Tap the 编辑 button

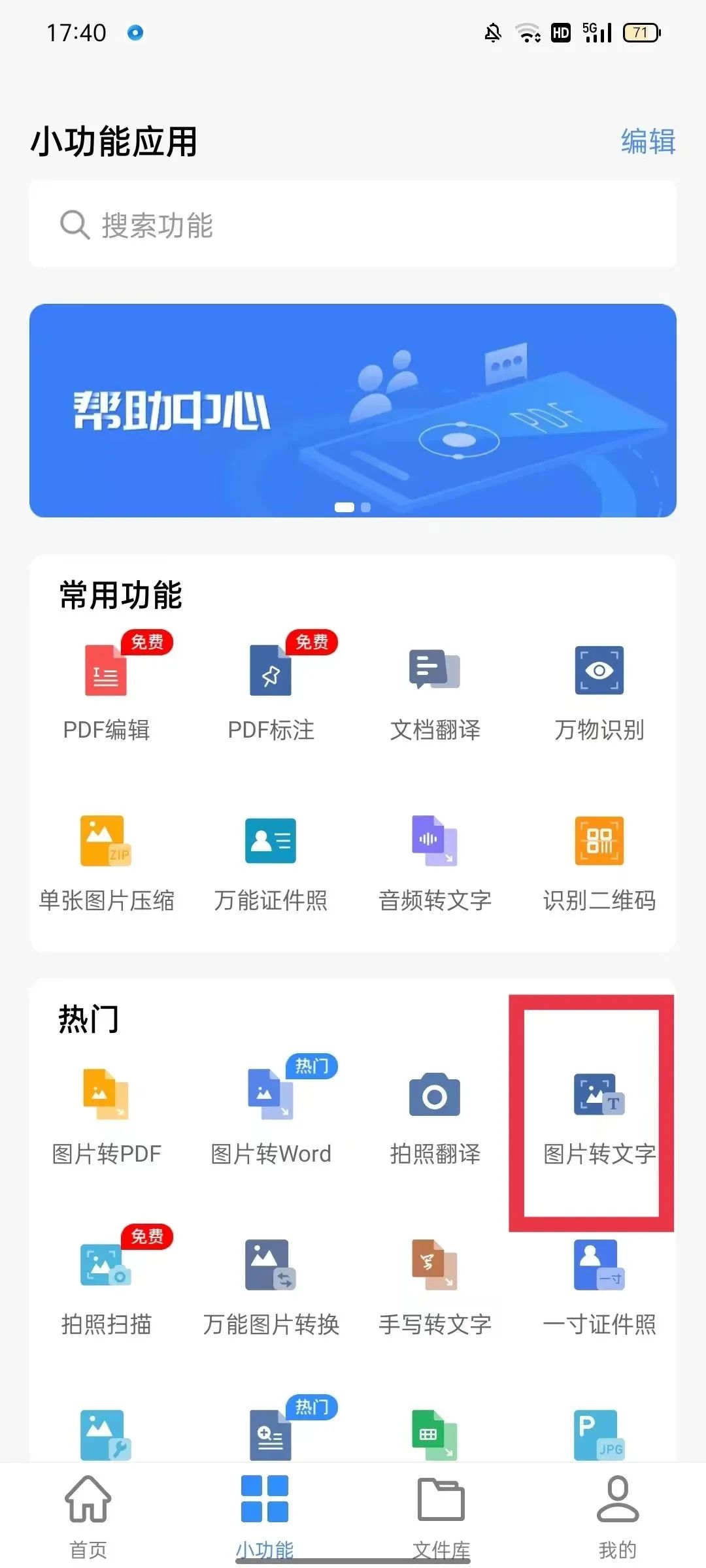tap(648, 142)
